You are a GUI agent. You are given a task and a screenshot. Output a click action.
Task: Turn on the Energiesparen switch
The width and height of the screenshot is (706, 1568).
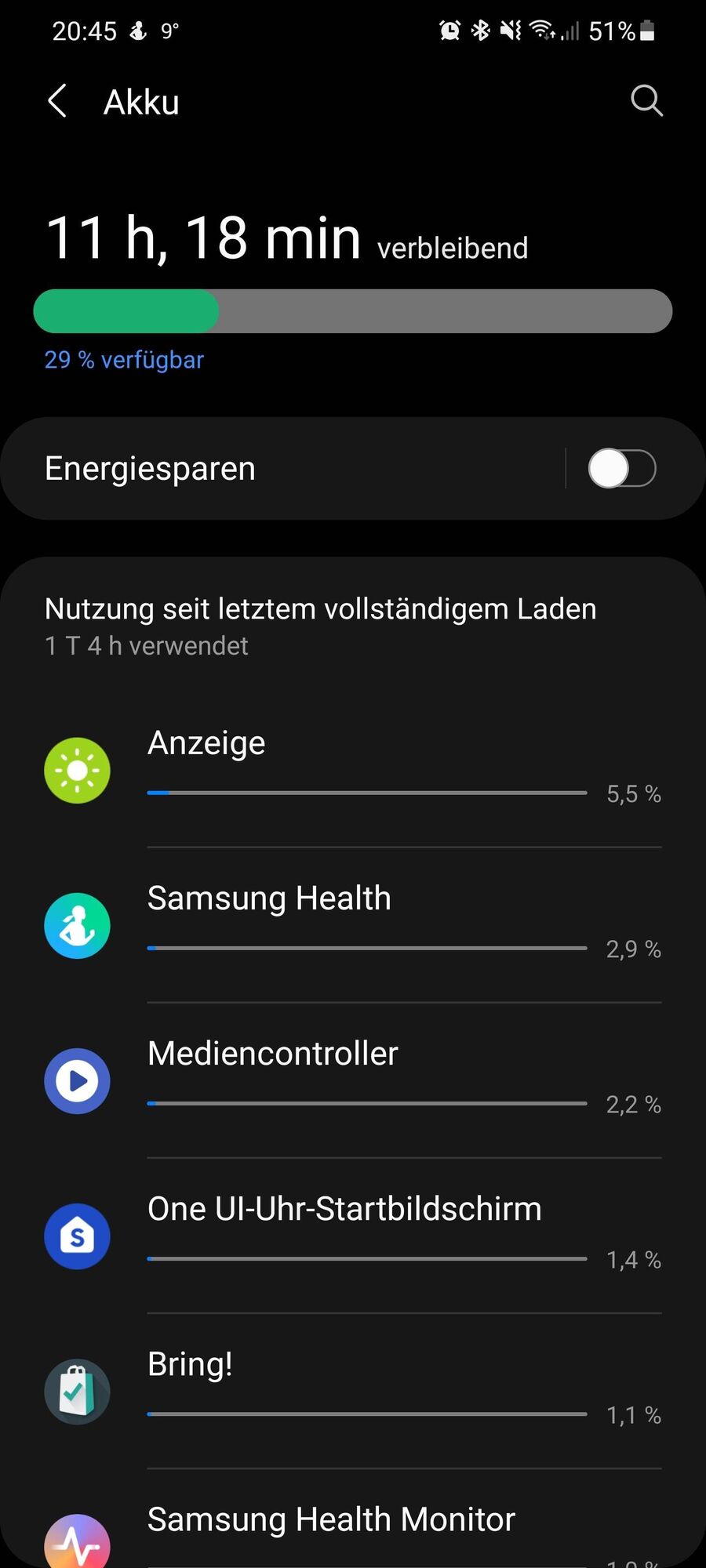[x=621, y=469]
